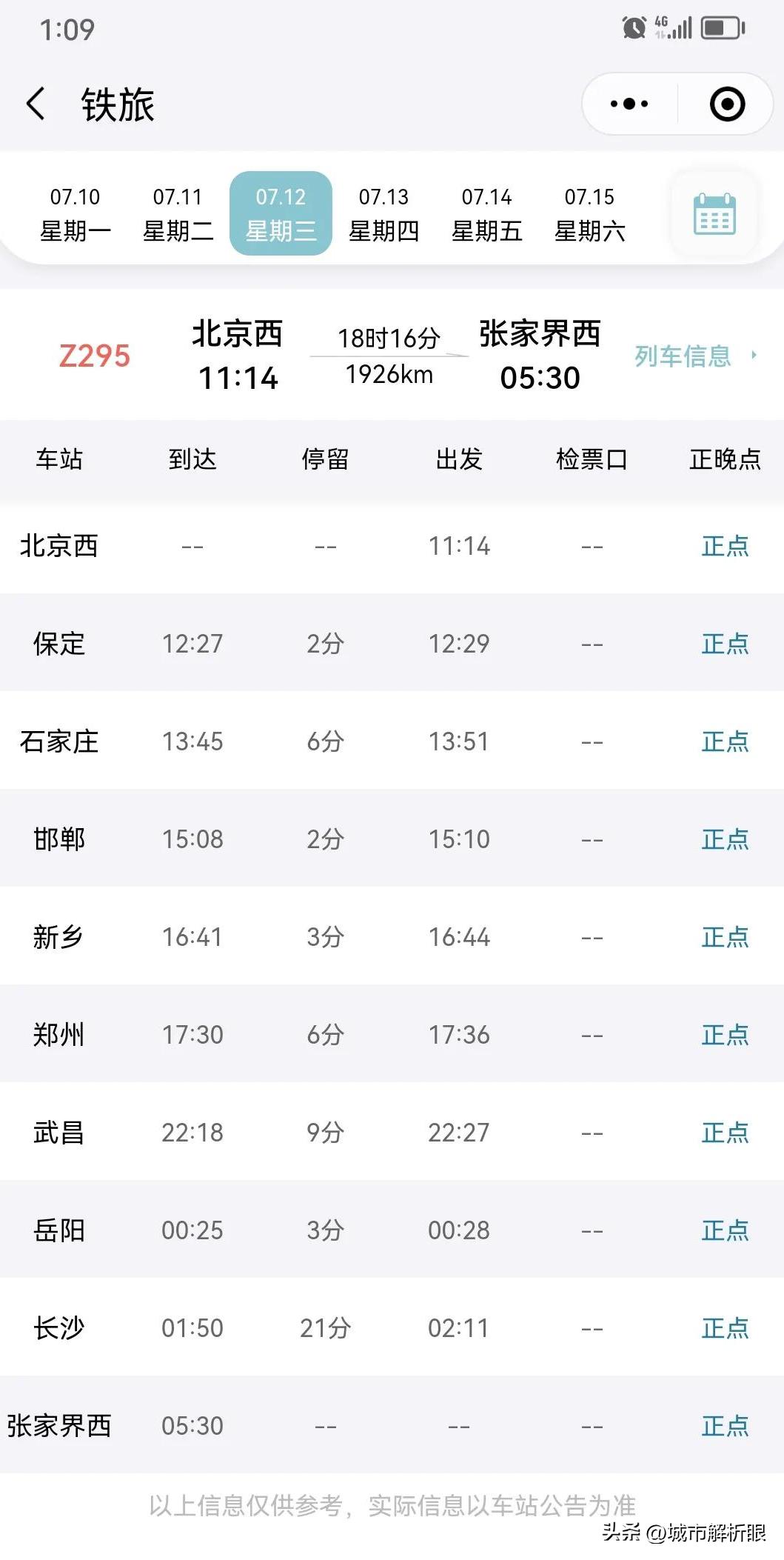Screen dimensions: 784x1560
Task: Switch to the 07.12 星期三 tab
Action: (x=281, y=213)
